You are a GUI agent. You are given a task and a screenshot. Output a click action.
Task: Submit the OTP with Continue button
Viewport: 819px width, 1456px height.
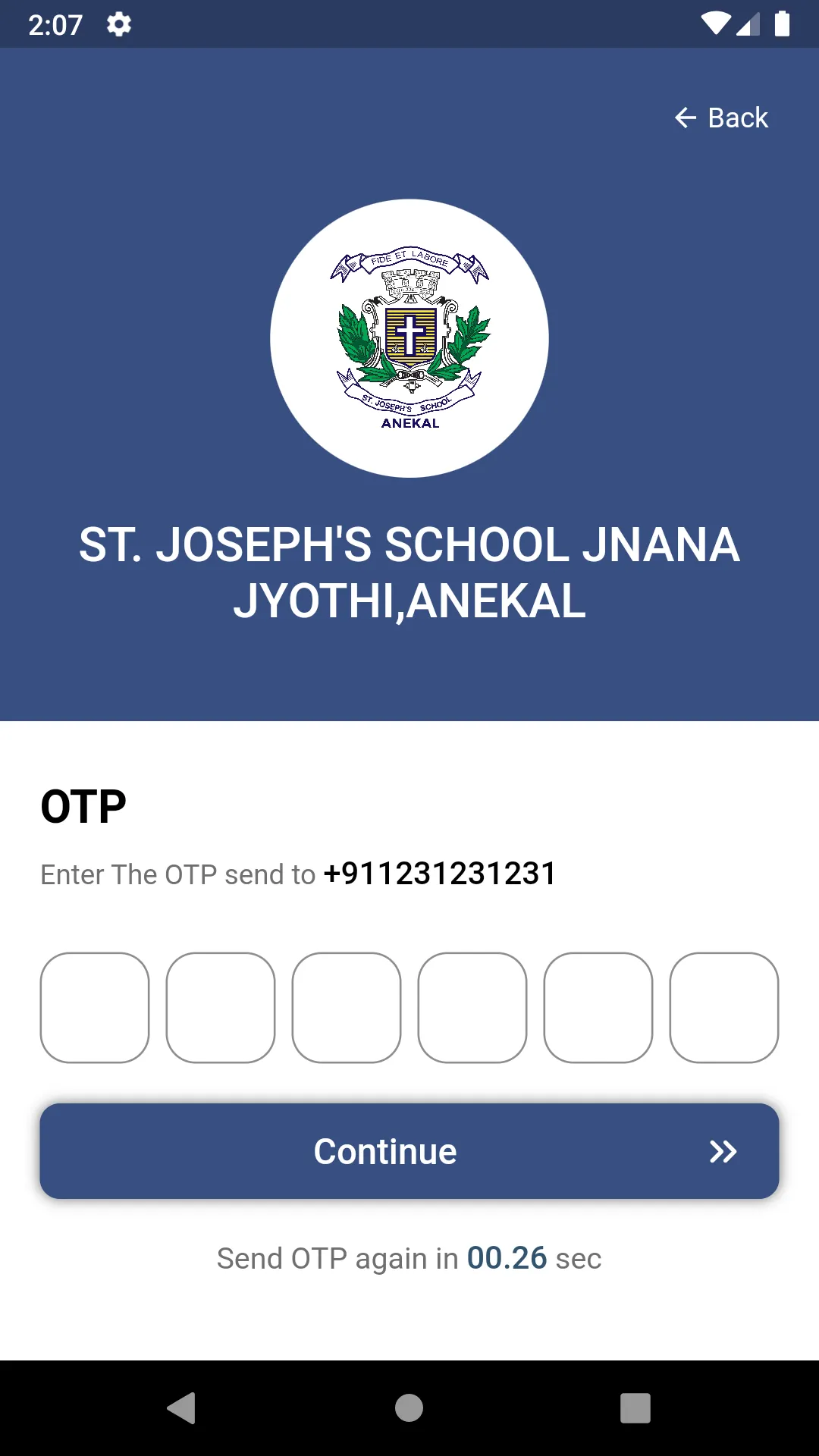tap(409, 1151)
